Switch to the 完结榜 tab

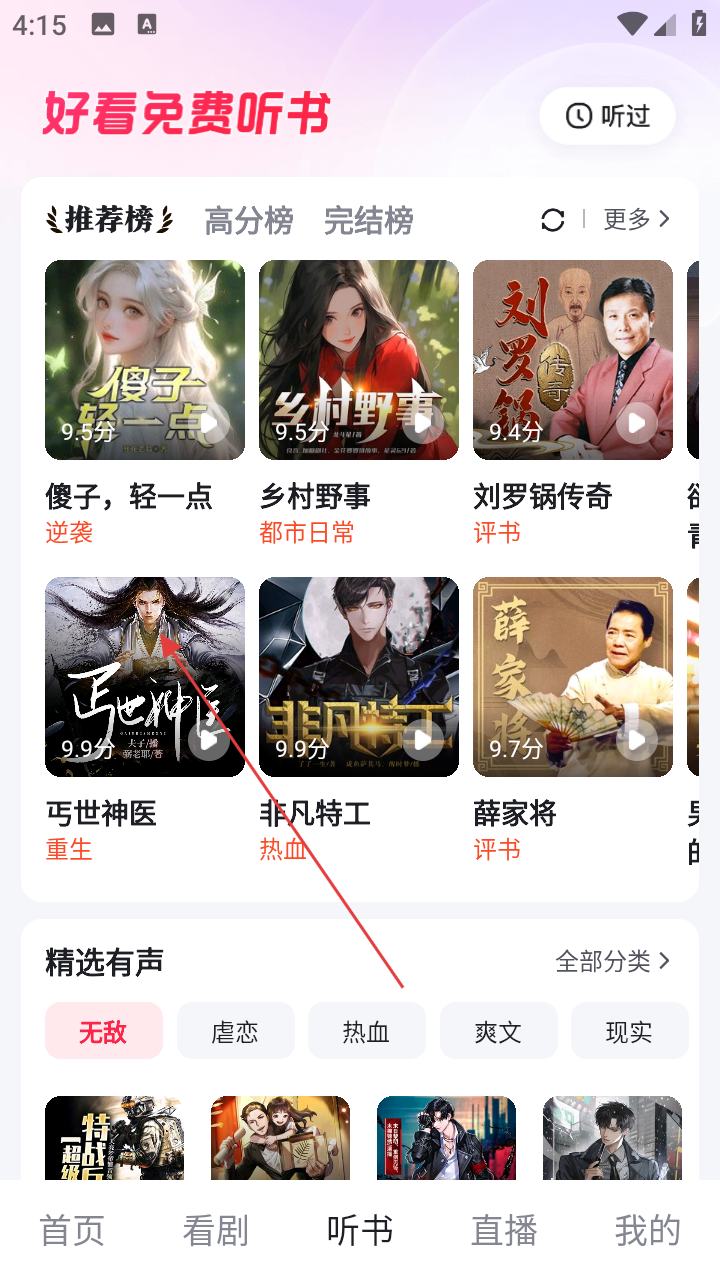(368, 220)
